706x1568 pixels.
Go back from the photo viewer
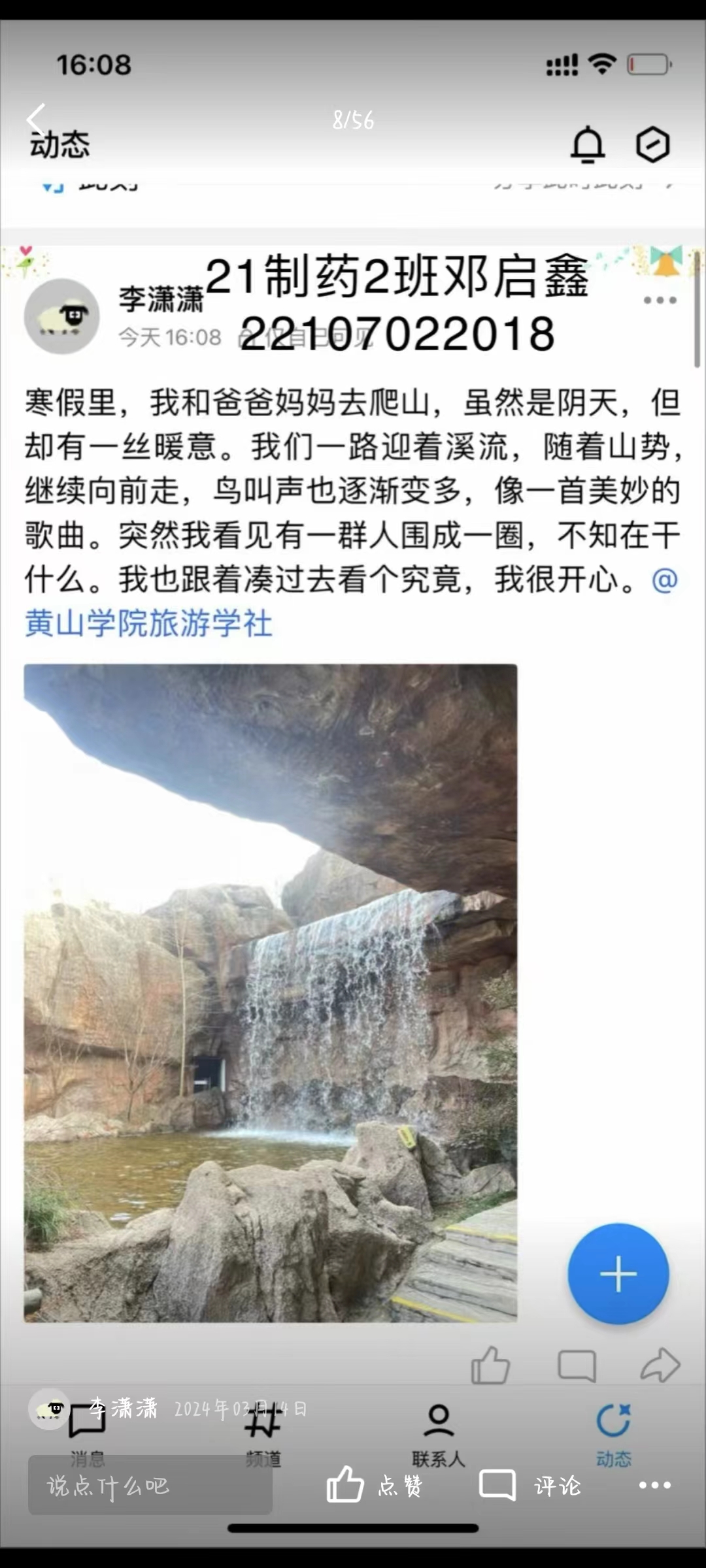tap(36, 120)
